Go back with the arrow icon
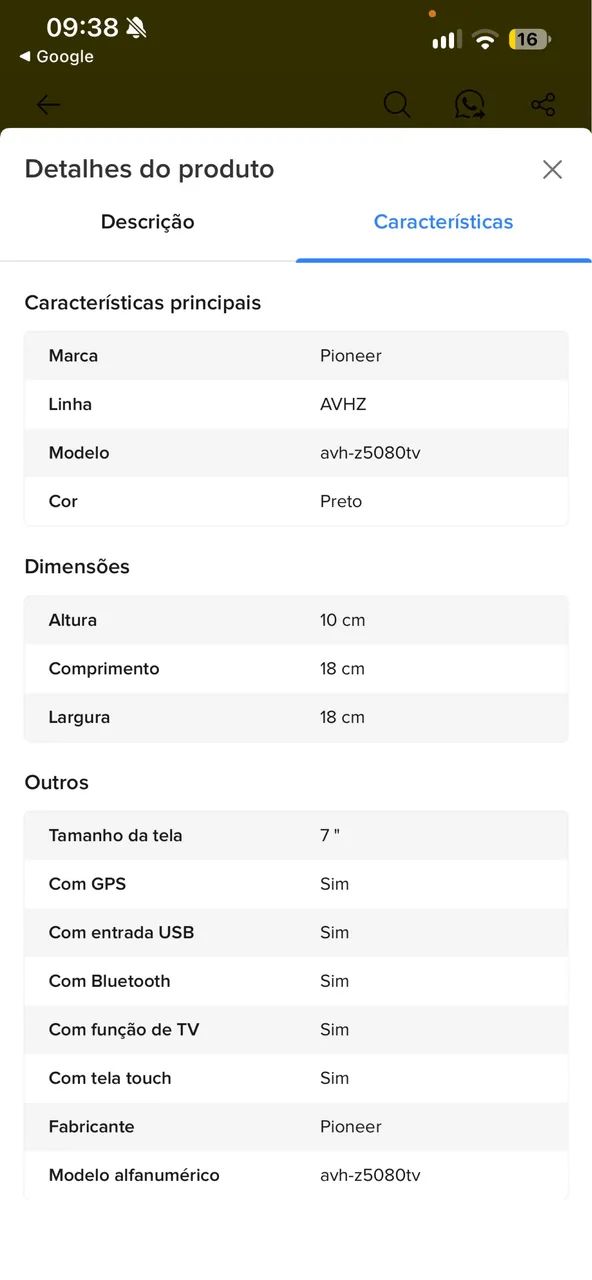Image resolution: width=592 pixels, height=1280 pixels. coord(48,105)
